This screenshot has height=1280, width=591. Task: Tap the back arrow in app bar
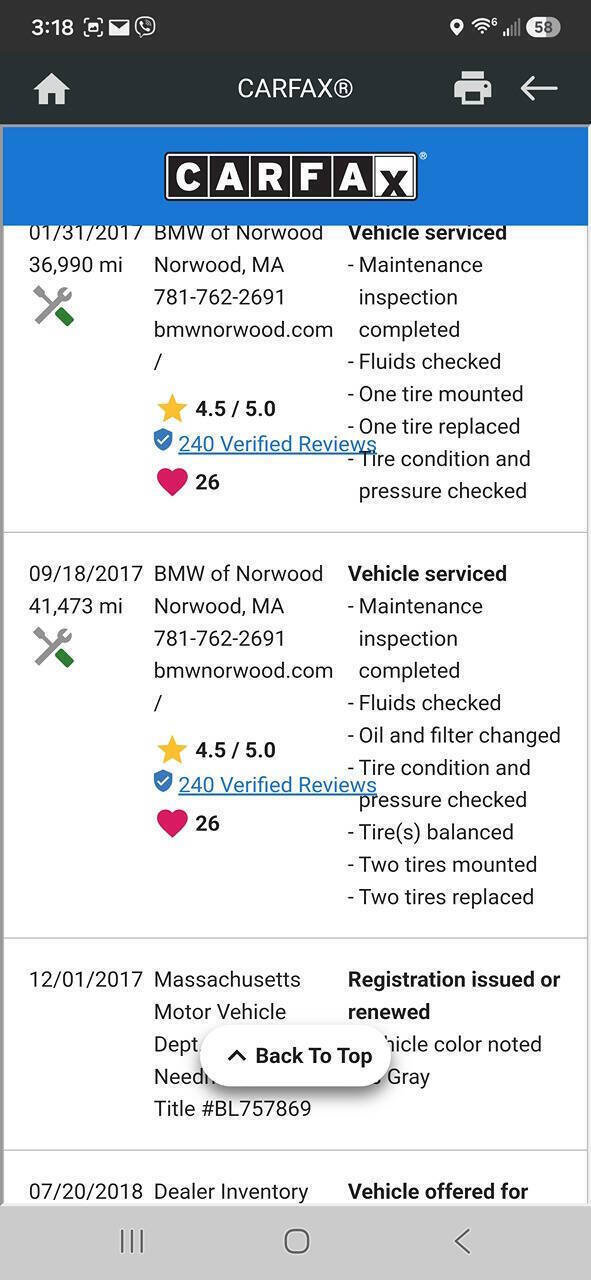(538, 88)
